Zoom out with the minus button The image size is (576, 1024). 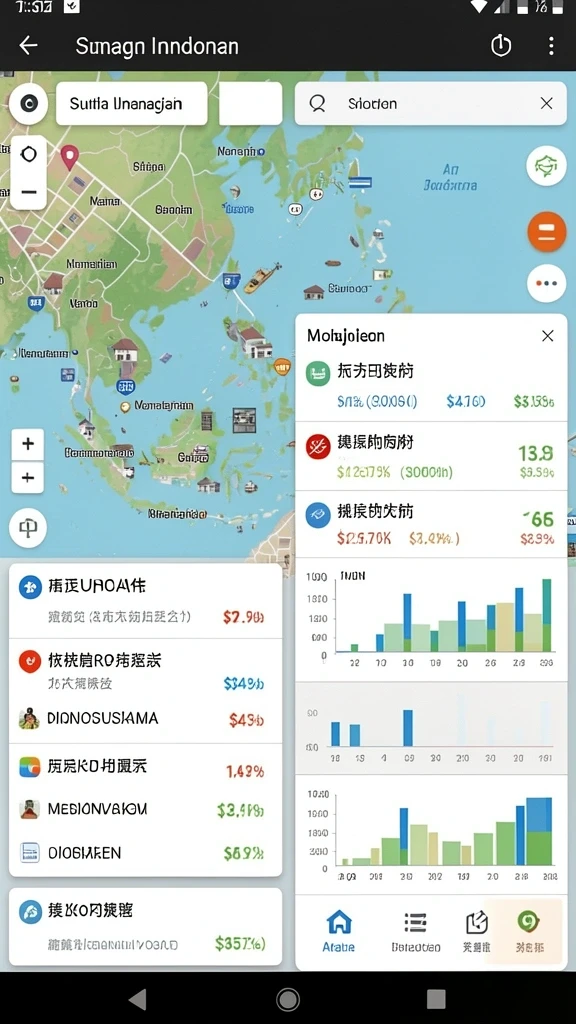tap(28, 192)
